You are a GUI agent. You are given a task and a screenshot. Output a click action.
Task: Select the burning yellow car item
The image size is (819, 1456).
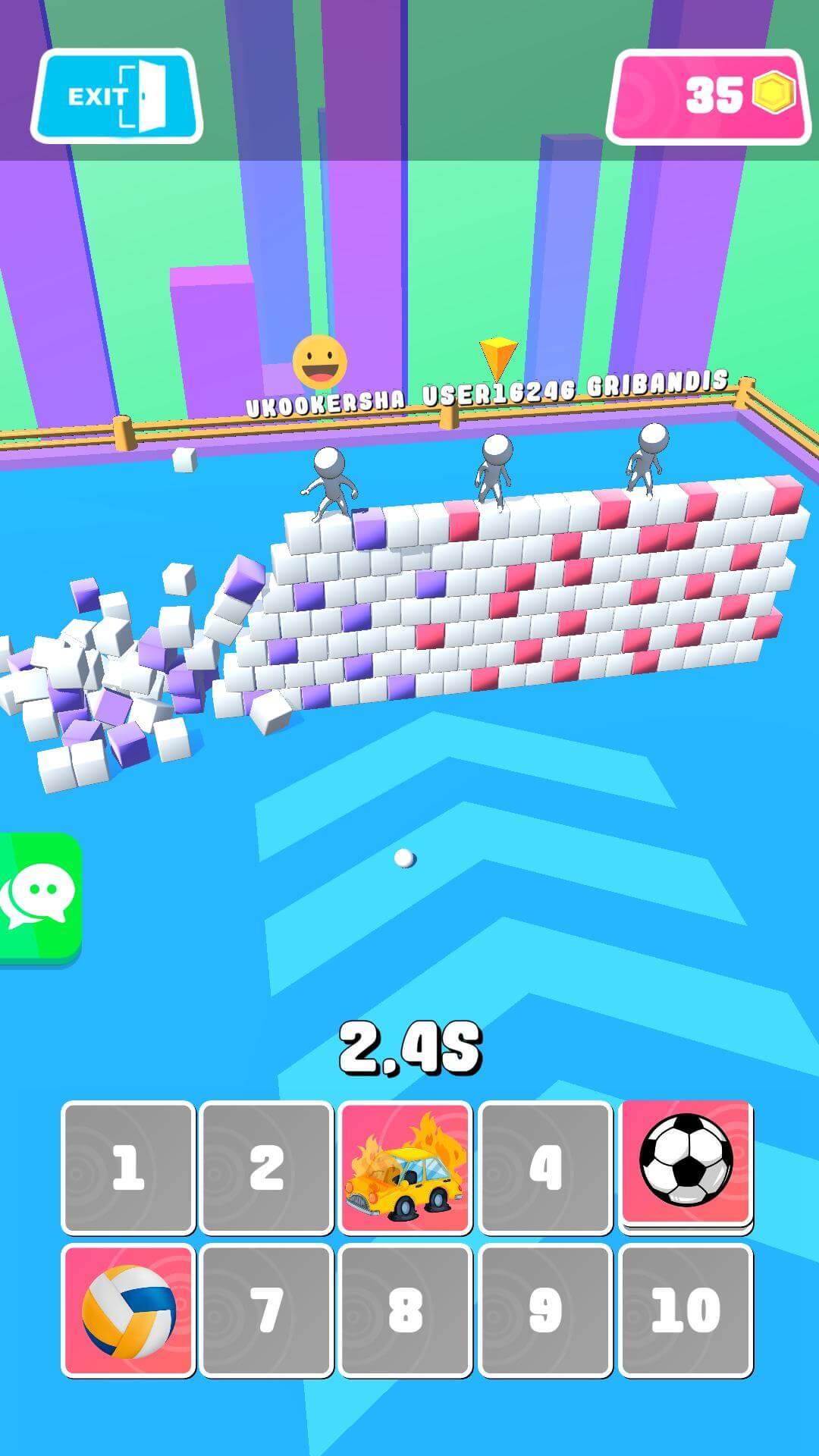[x=406, y=1168]
